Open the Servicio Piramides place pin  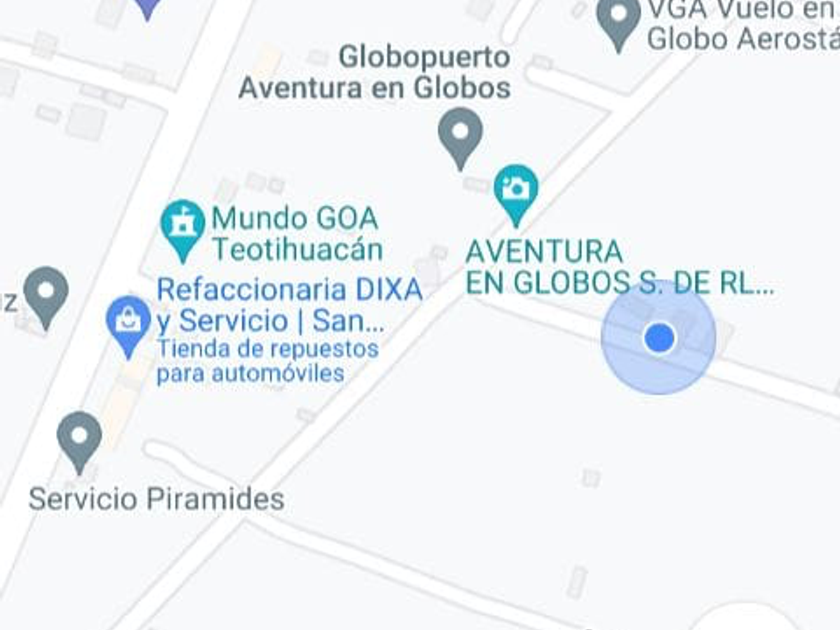(x=79, y=438)
